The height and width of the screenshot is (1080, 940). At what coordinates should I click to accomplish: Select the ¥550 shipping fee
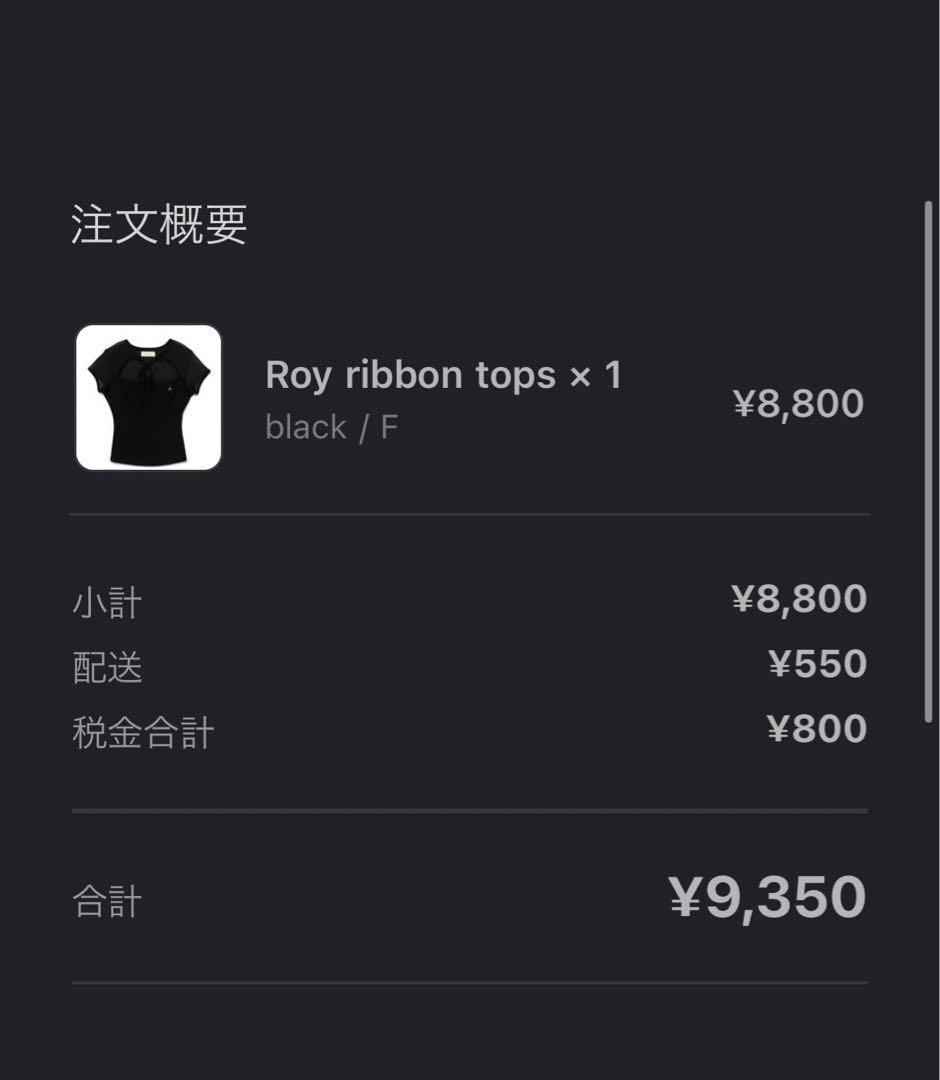pos(814,663)
